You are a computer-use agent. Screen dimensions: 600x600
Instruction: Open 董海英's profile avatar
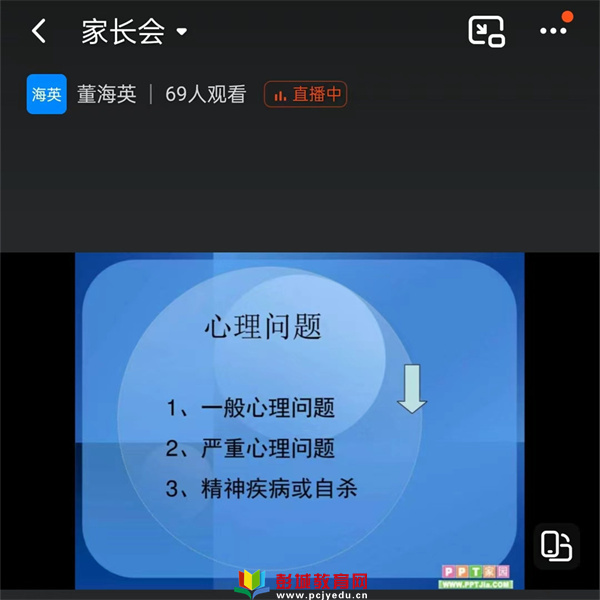pos(47,95)
